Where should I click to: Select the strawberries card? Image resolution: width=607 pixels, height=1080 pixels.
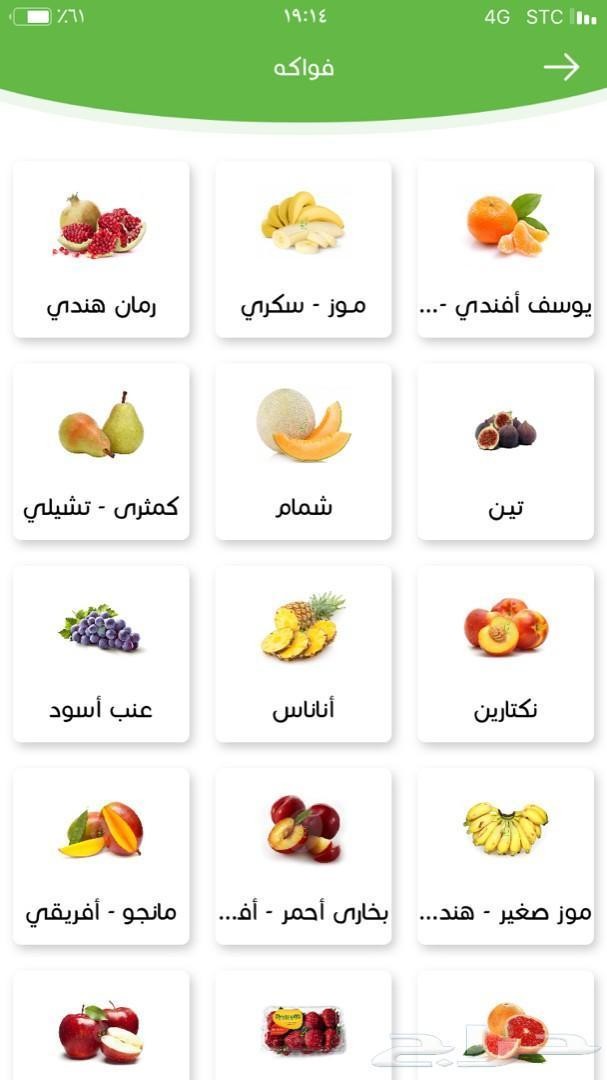coord(303,1028)
